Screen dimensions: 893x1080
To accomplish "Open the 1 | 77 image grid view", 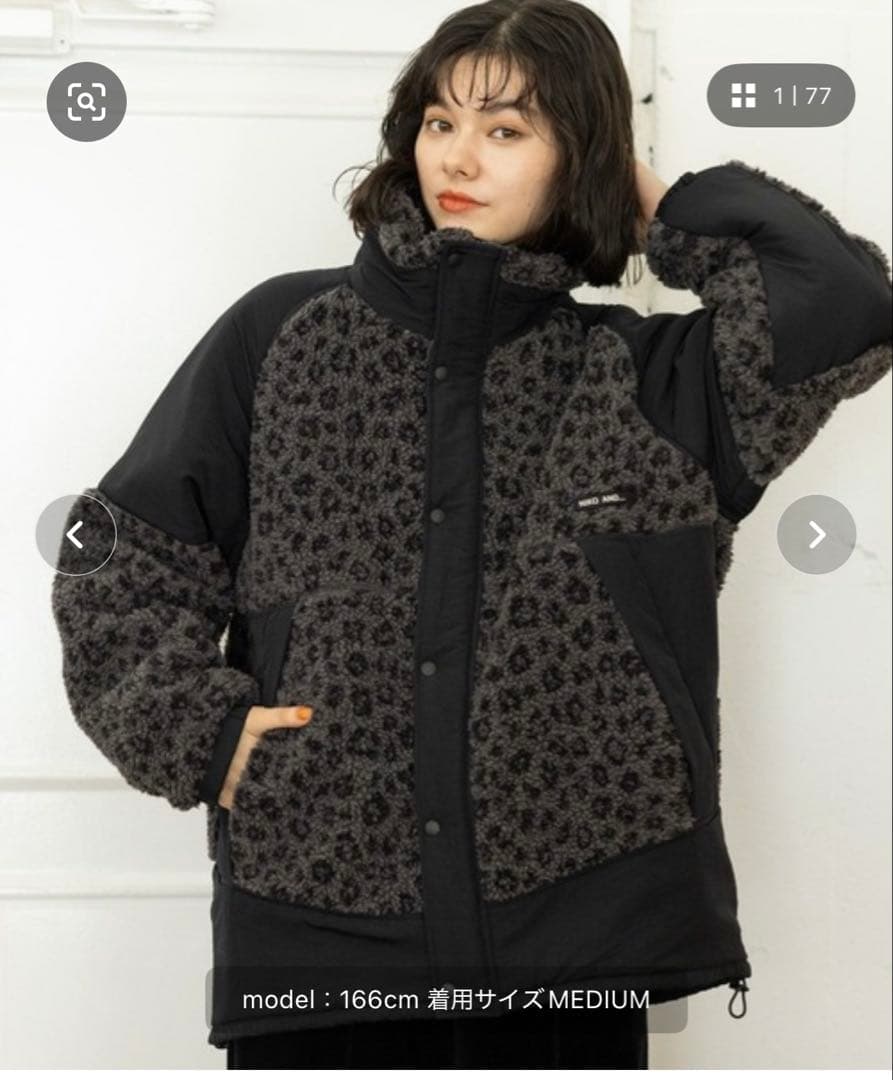I will (780, 96).
